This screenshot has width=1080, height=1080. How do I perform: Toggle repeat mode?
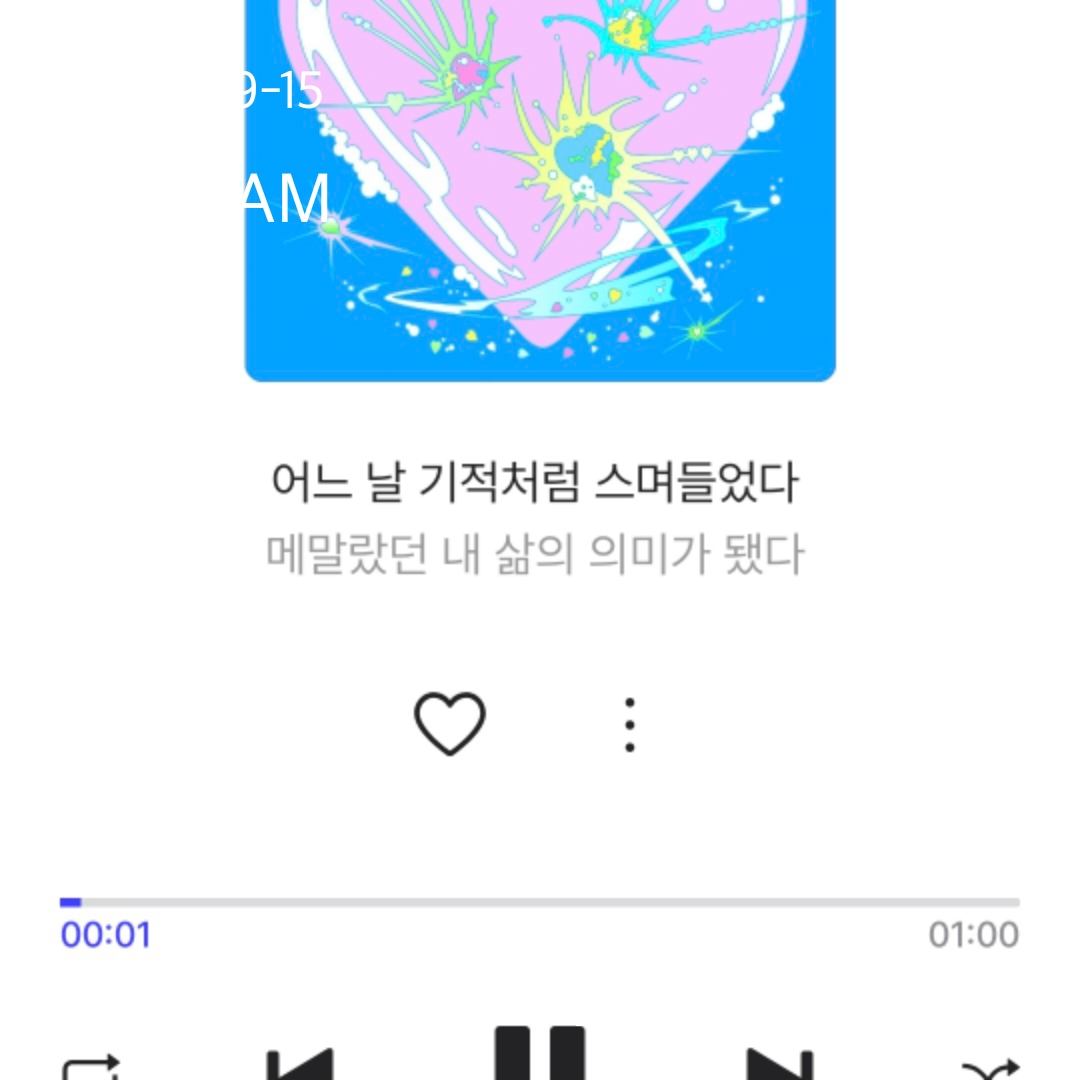click(x=91, y=1068)
